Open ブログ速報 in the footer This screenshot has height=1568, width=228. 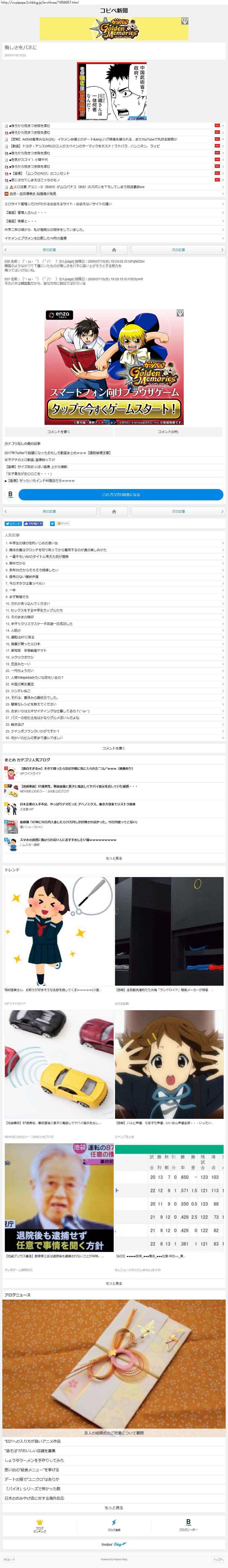tap(114, 1525)
